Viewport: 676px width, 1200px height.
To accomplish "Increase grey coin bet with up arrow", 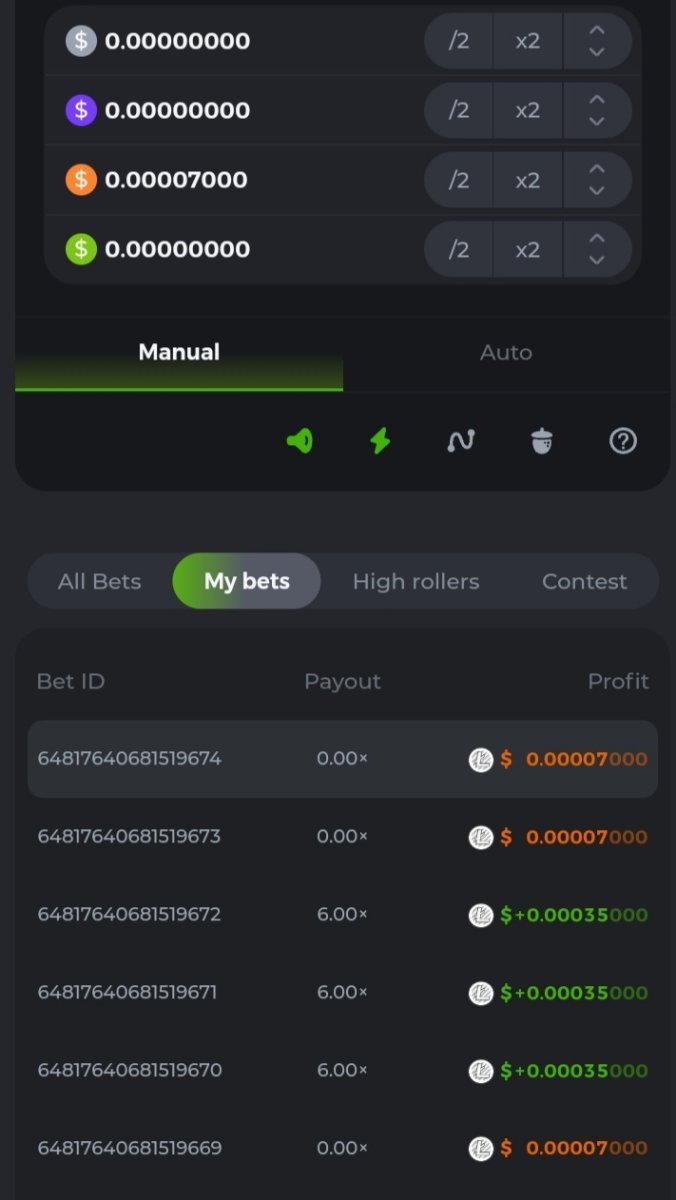I will [x=597, y=30].
